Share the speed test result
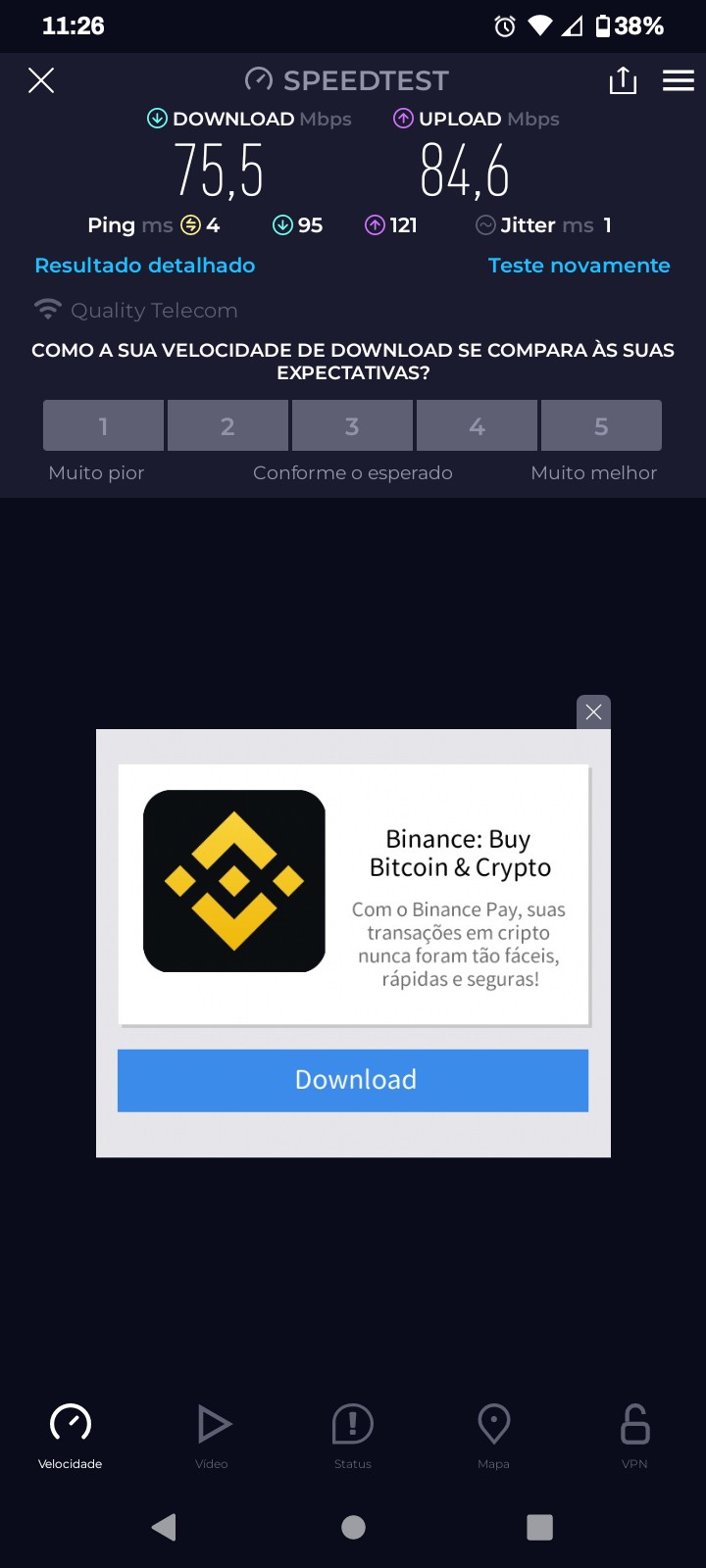 click(x=623, y=80)
